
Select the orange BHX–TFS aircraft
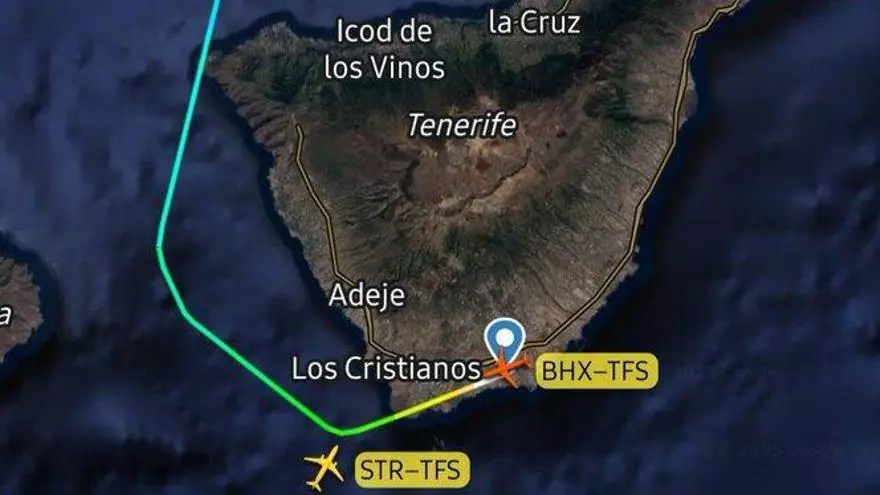[508, 369]
